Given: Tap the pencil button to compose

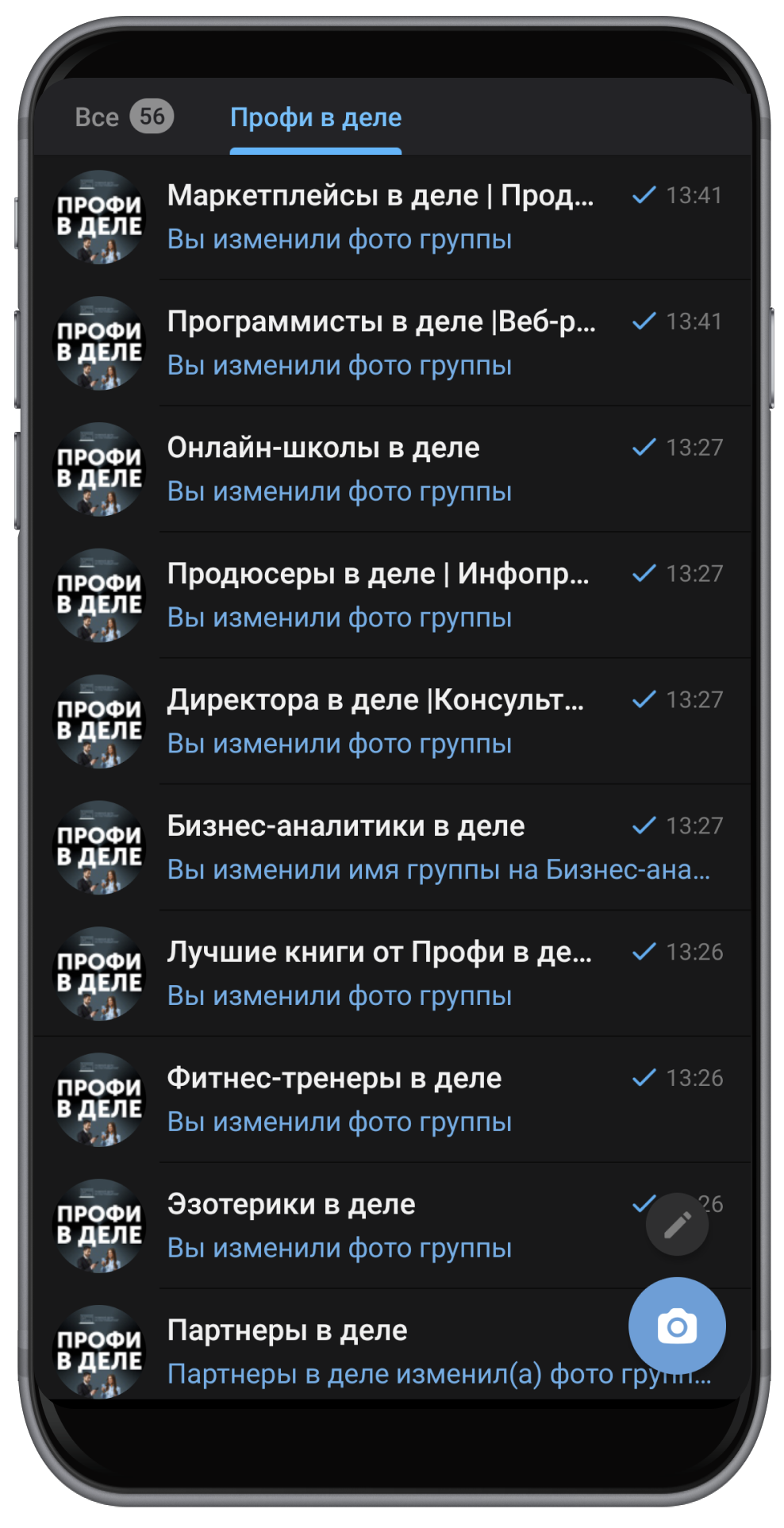Looking at the screenshot, I should (x=677, y=1225).
